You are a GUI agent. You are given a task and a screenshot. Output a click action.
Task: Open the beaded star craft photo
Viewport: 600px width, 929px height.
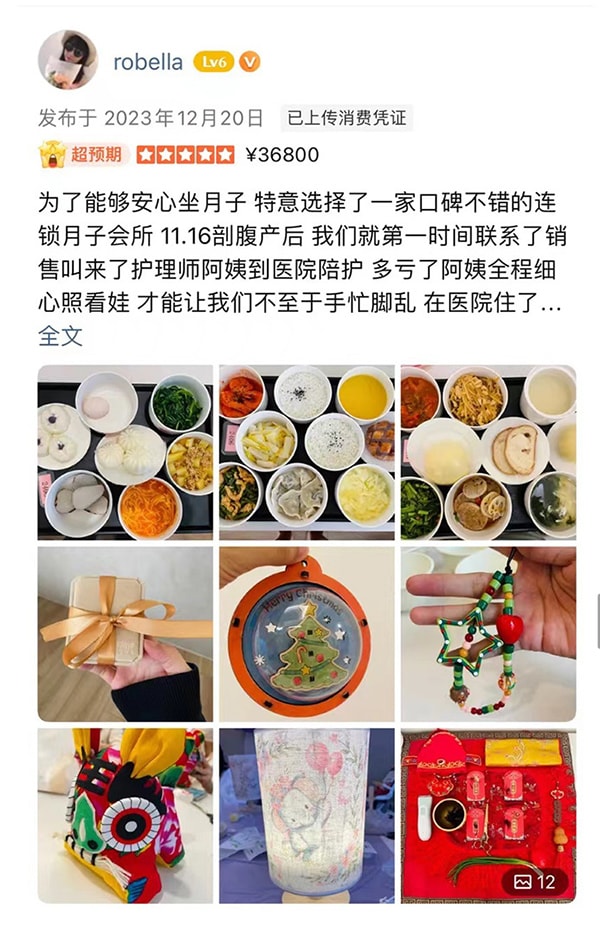pyautogui.click(x=488, y=634)
